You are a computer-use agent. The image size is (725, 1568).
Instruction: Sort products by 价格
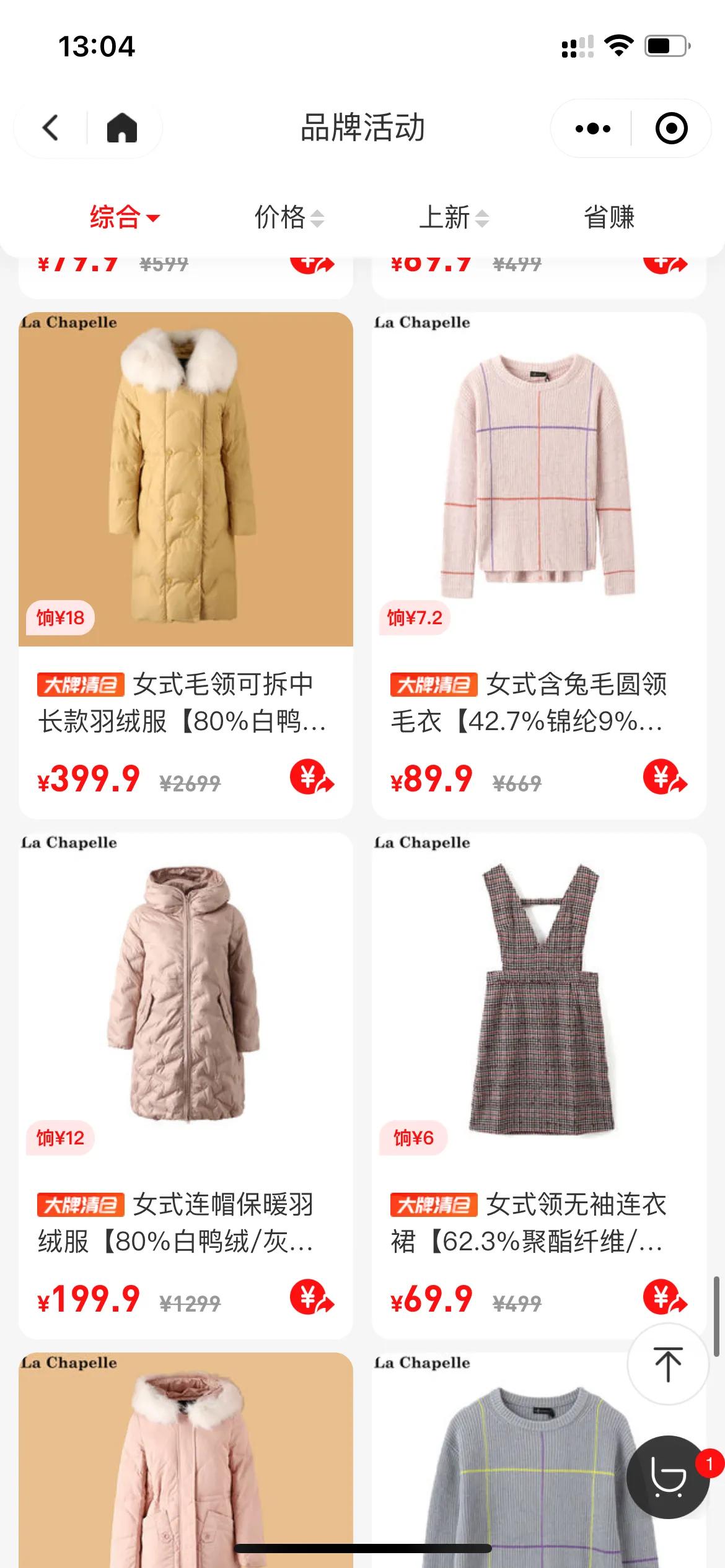(x=289, y=217)
